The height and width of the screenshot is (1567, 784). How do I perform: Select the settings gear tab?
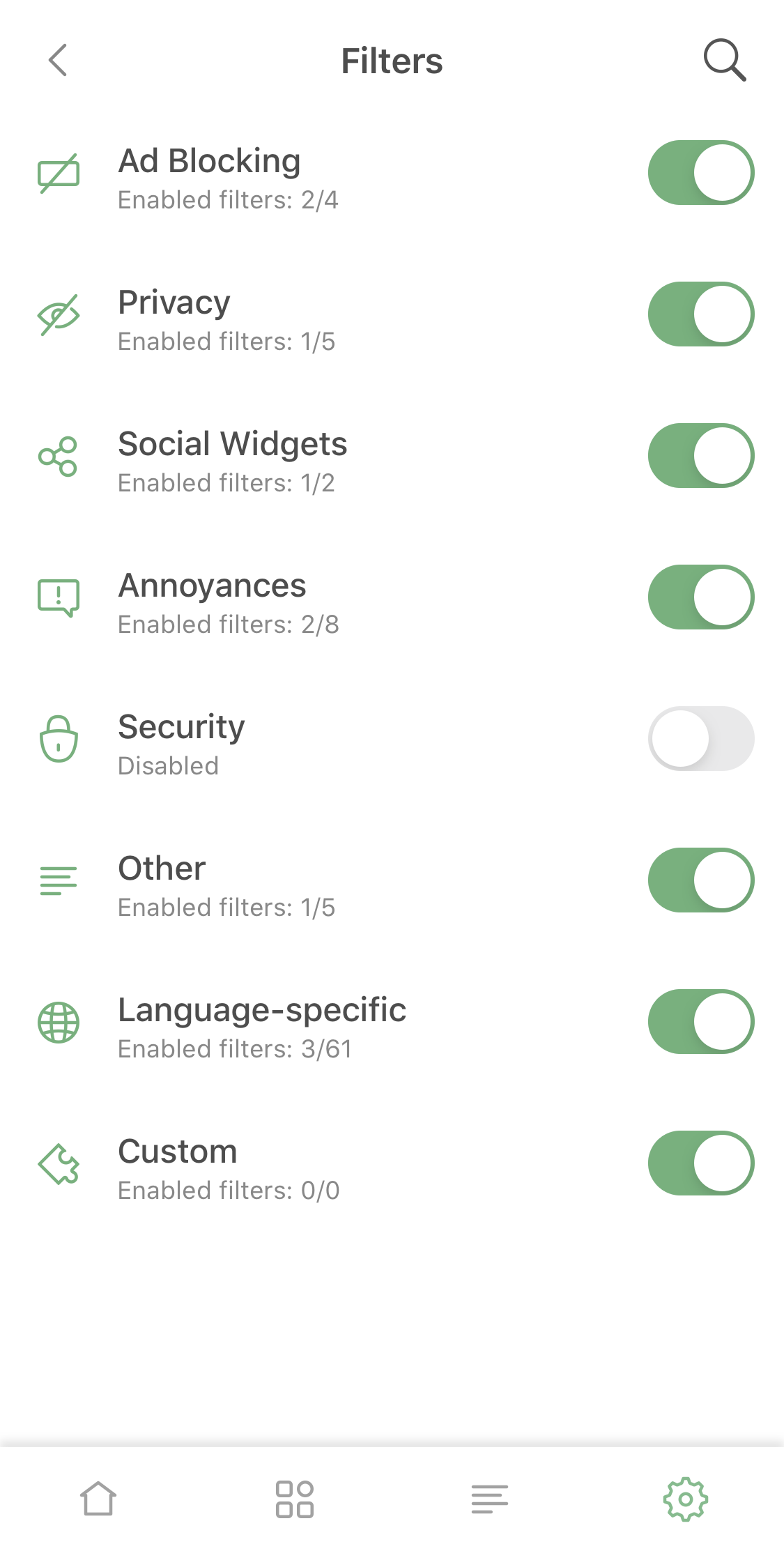click(x=686, y=1499)
